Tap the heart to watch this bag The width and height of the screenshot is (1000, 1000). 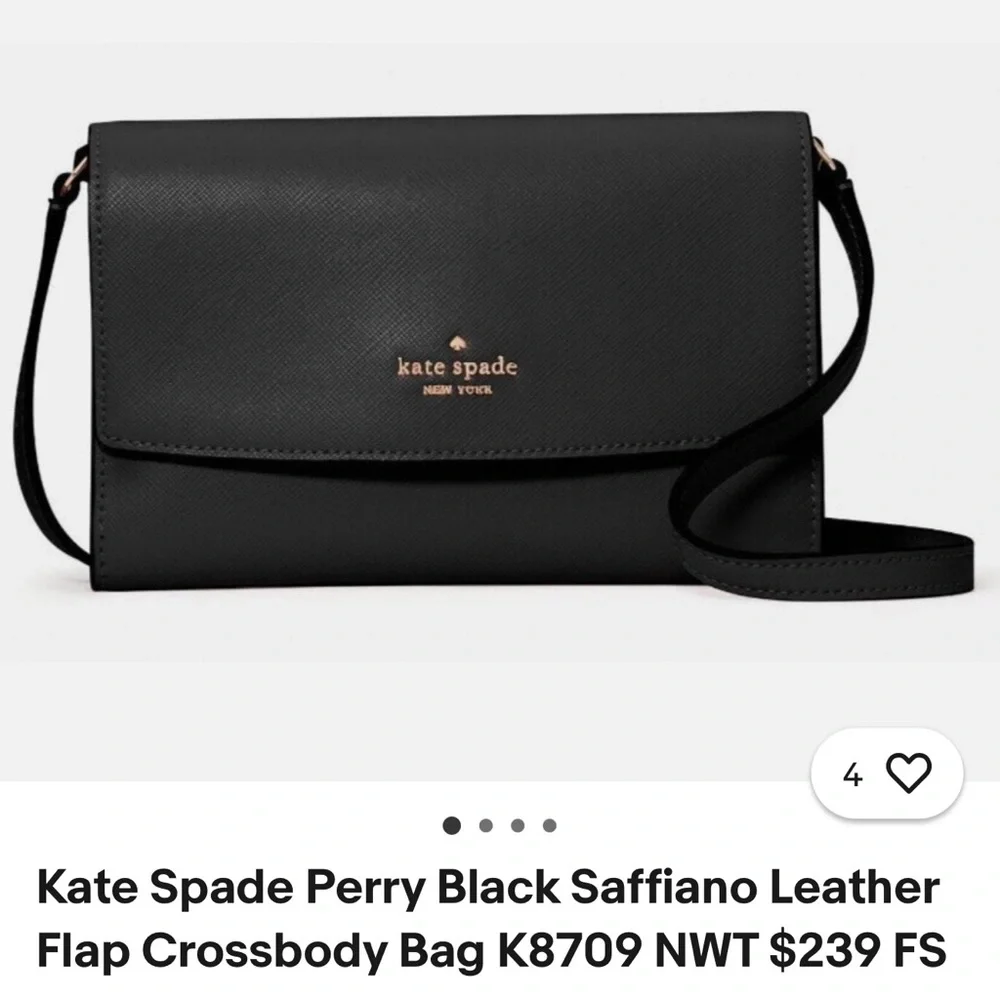click(909, 773)
